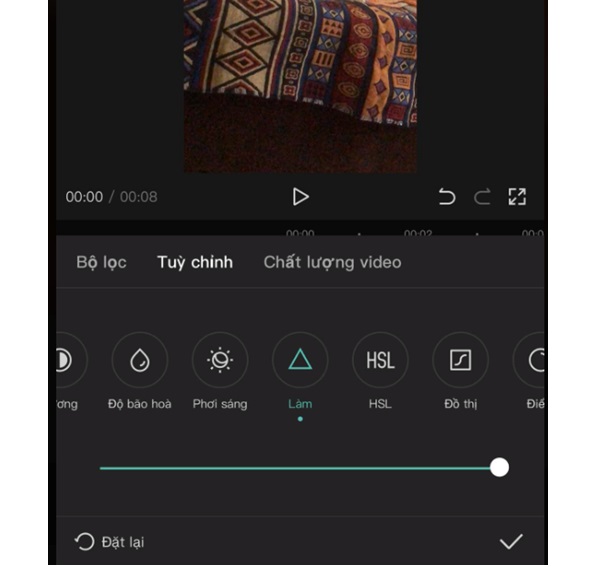Switch to the Tuỳ chỉnh tab
Screen dimensions: 600x567
(x=195, y=262)
